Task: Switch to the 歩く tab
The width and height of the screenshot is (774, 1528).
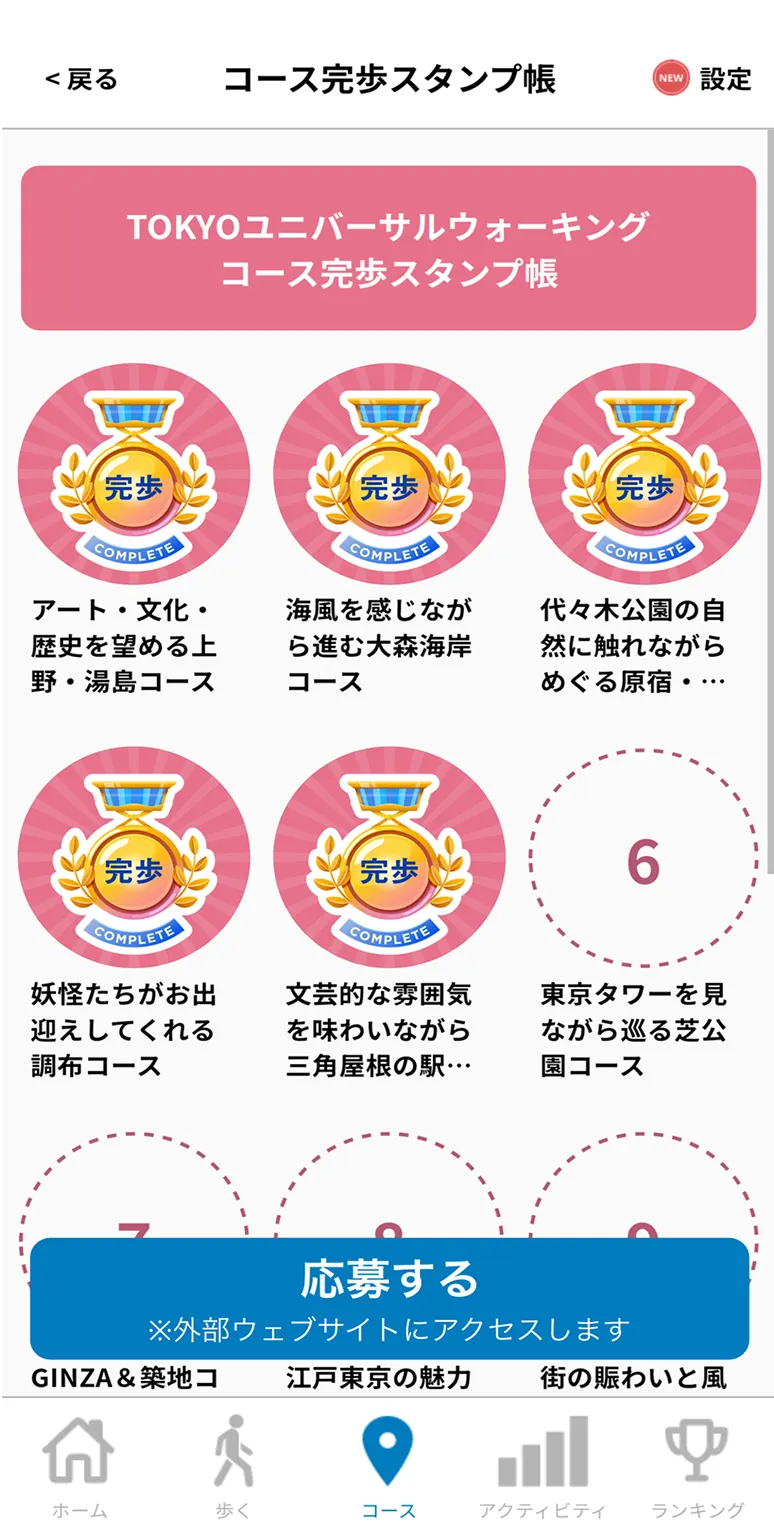Action: pyautogui.click(x=233, y=1464)
